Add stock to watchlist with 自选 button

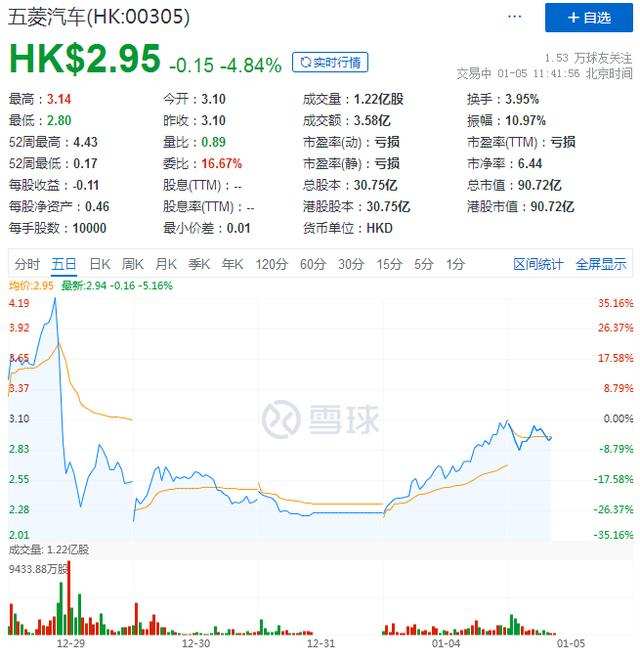[589, 18]
